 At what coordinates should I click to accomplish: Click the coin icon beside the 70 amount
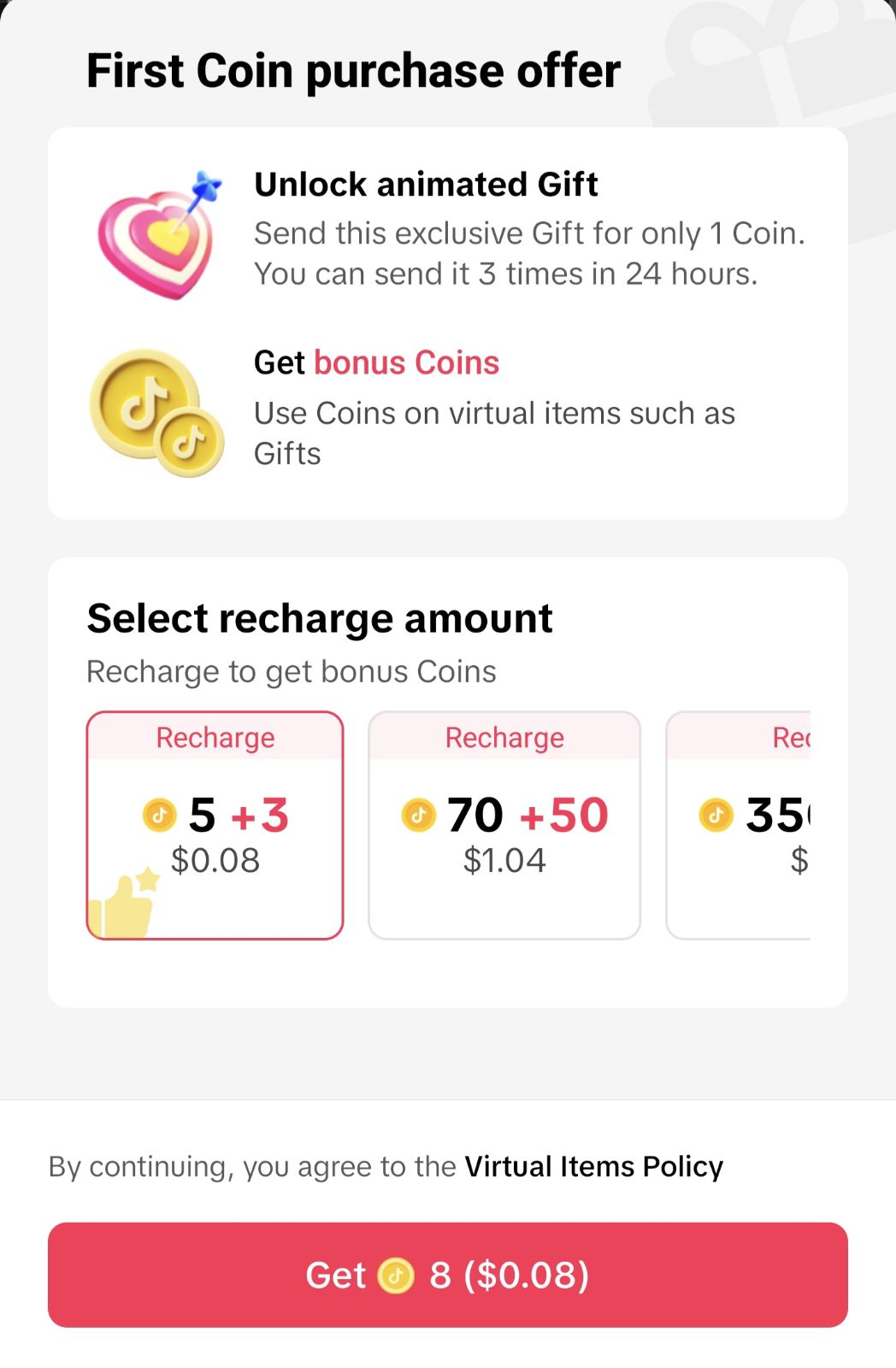pos(419,815)
